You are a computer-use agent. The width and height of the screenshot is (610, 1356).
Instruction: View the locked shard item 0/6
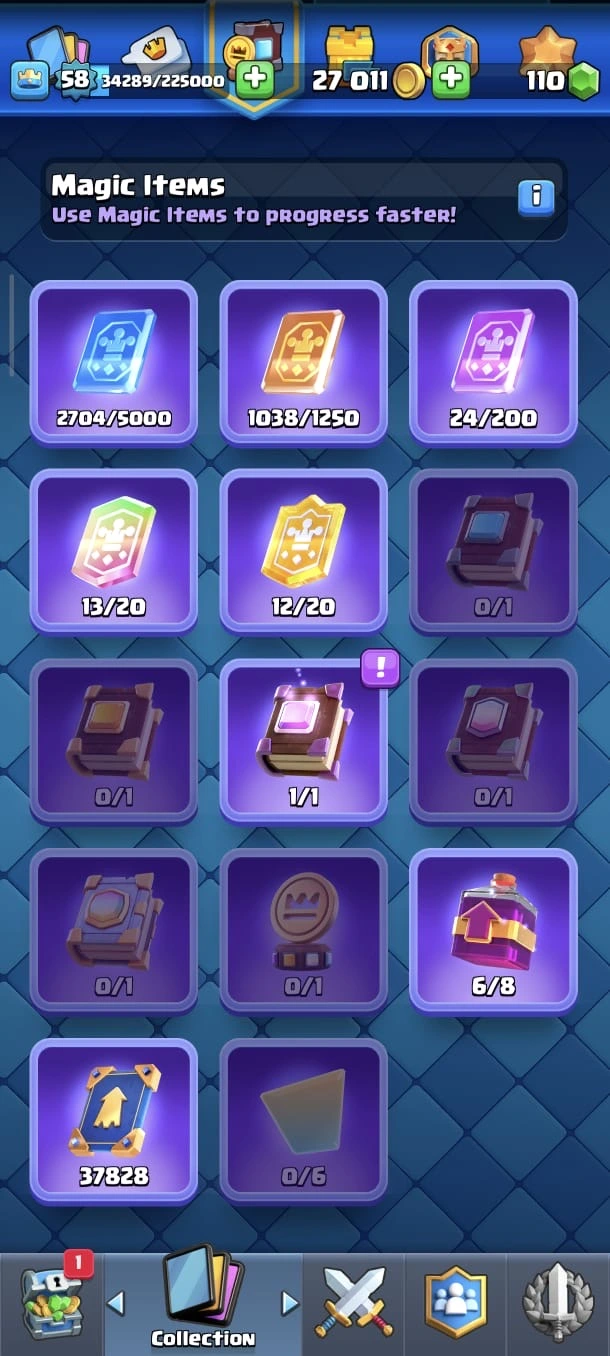click(303, 1120)
